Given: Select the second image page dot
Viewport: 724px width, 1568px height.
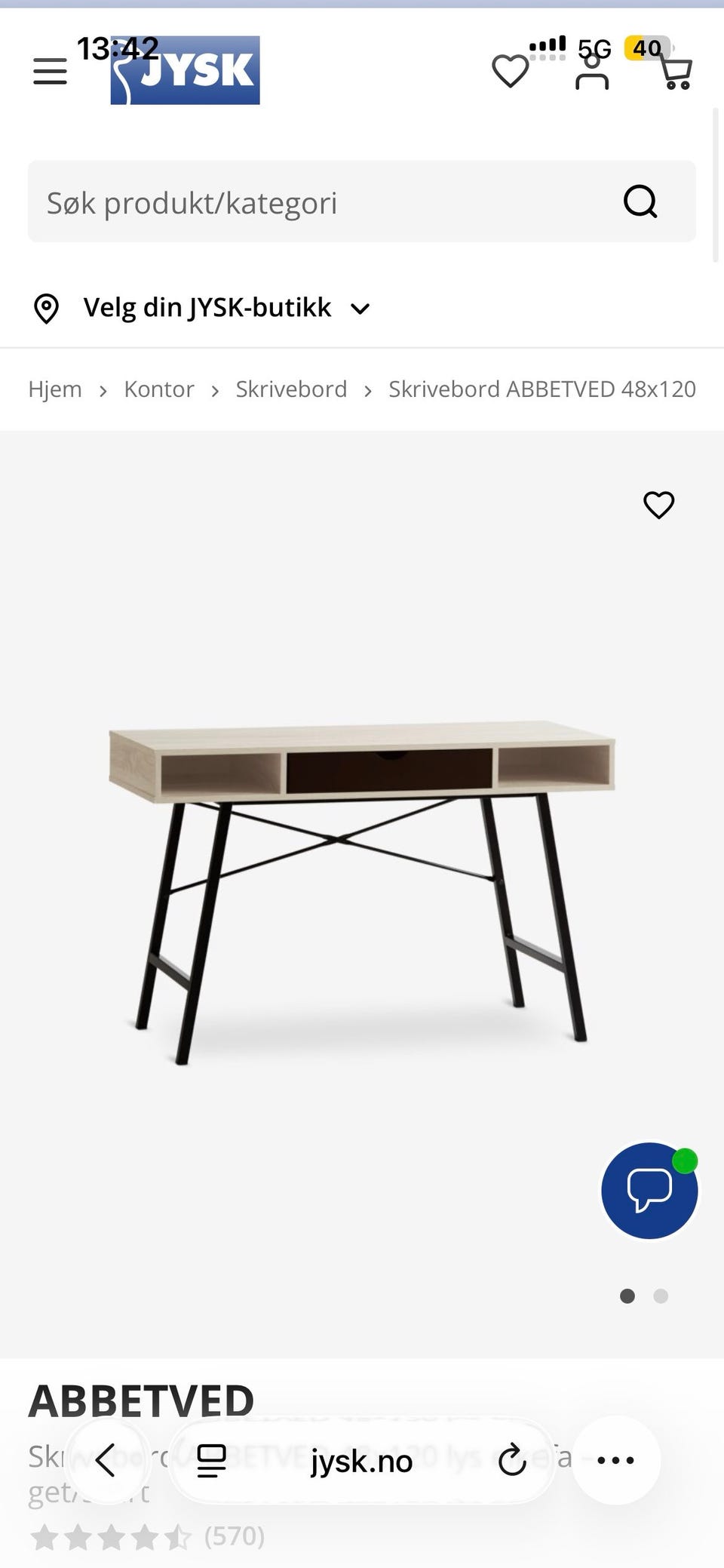Looking at the screenshot, I should point(661,1296).
